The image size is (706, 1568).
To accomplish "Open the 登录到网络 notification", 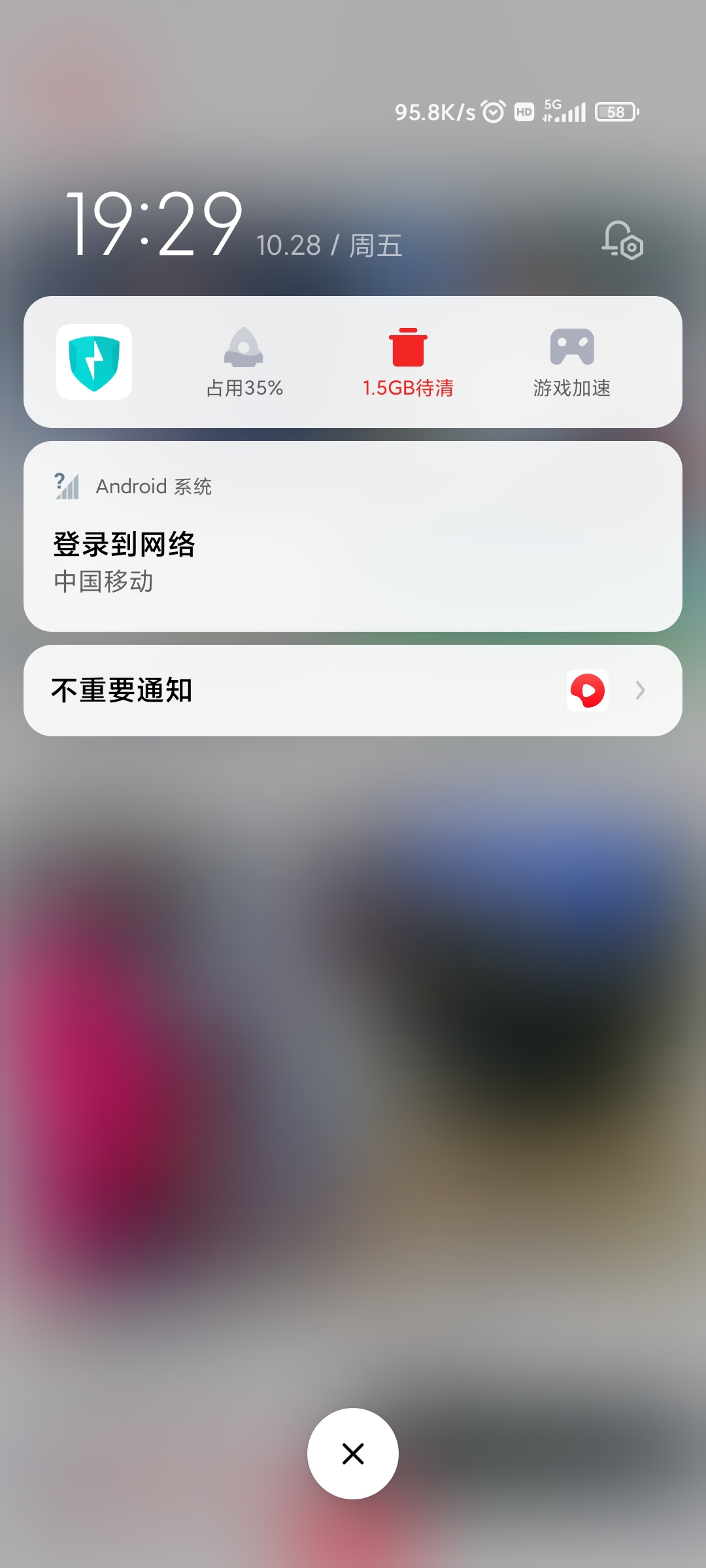I will pyautogui.click(x=353, y=536).
